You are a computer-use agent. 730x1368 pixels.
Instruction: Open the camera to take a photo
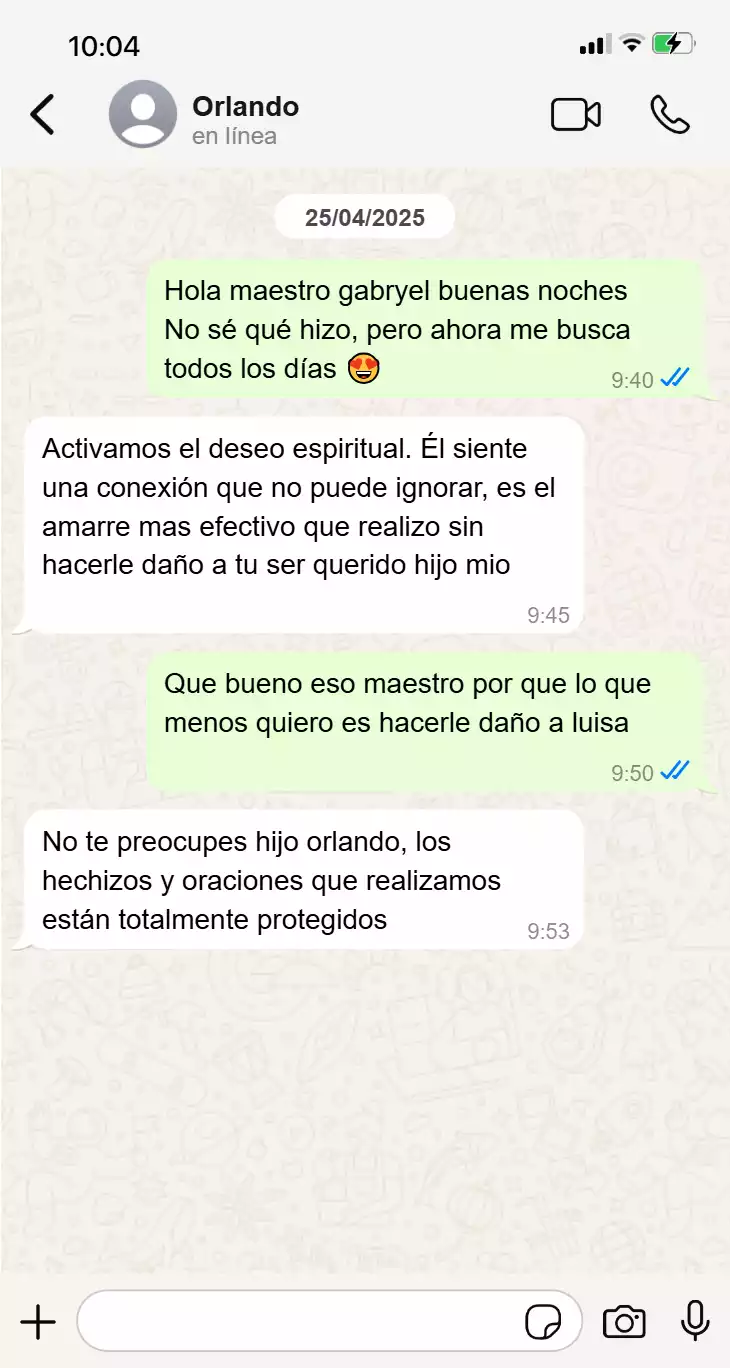point(624,1322)
